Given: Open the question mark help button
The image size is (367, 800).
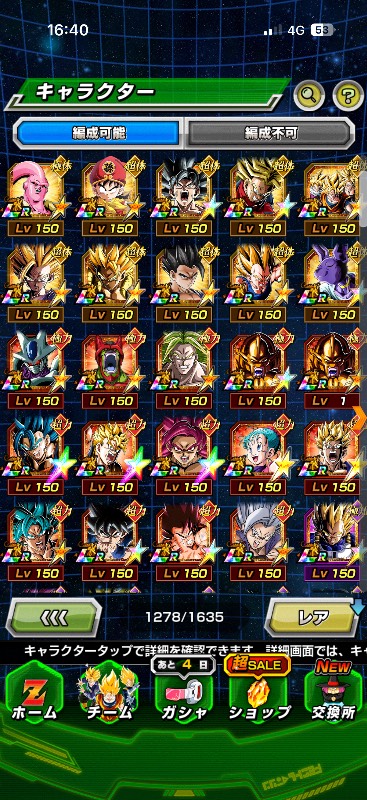Looking at the screenshot, I should (x=348, y=93).
